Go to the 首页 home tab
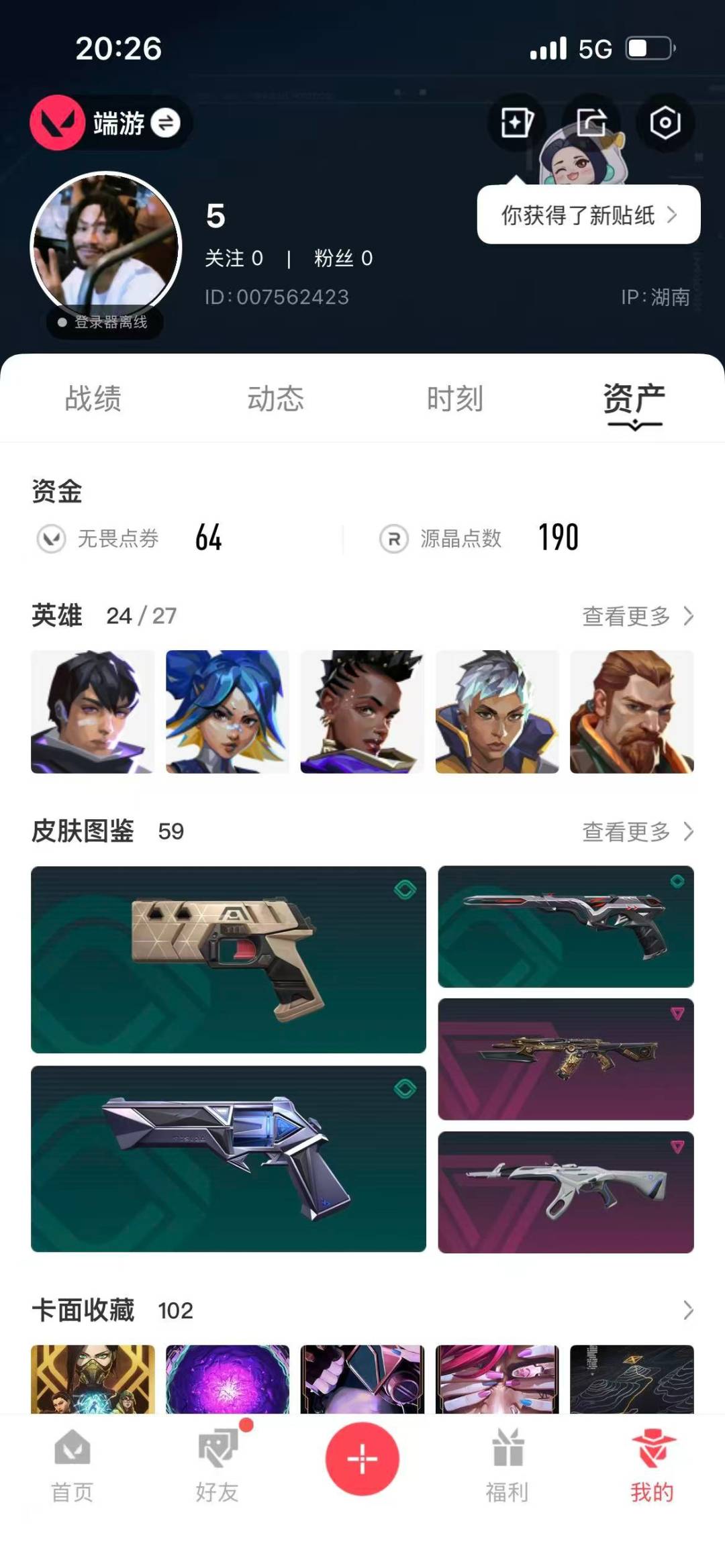Image resolution: width=725 pixels, height=1568 pixels. pyautogui.click(x=72, y=1467)
